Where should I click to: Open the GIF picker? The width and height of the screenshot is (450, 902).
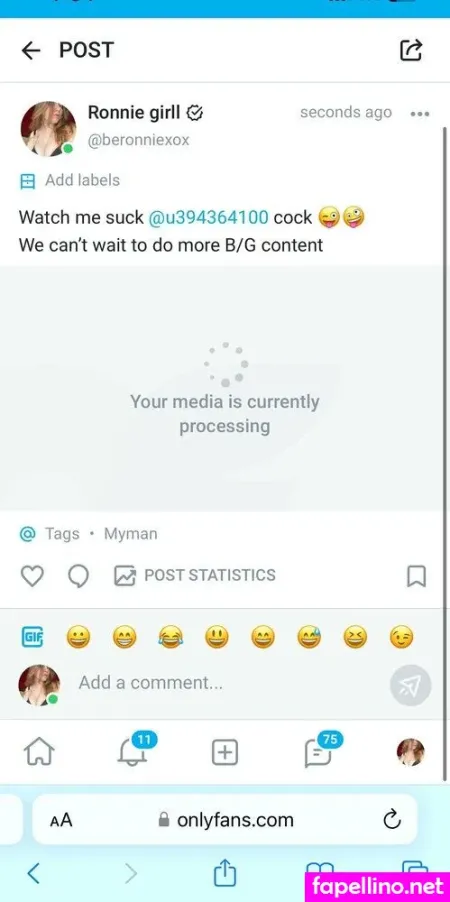[32, 637]
